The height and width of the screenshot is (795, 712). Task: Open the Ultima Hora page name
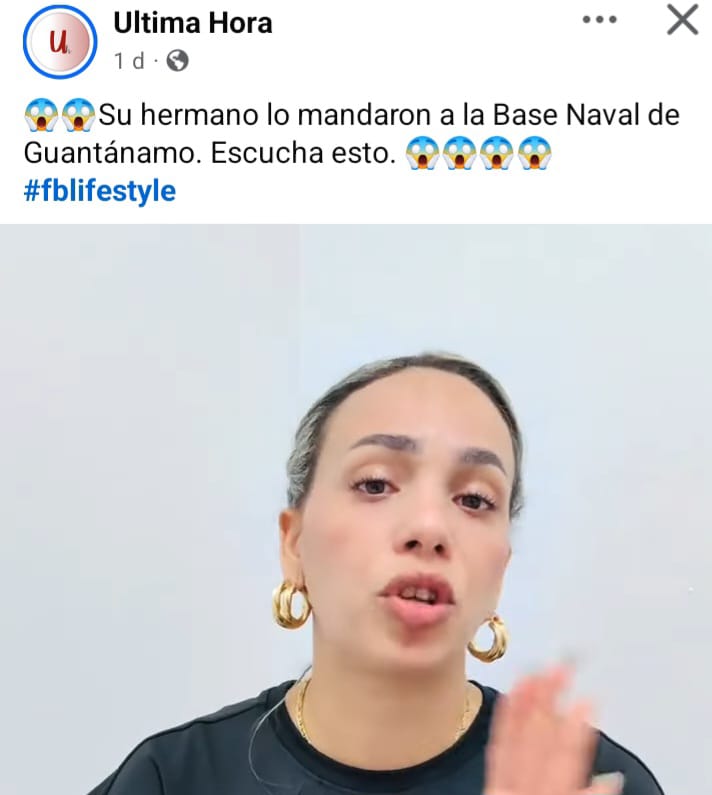click(193, 22)
